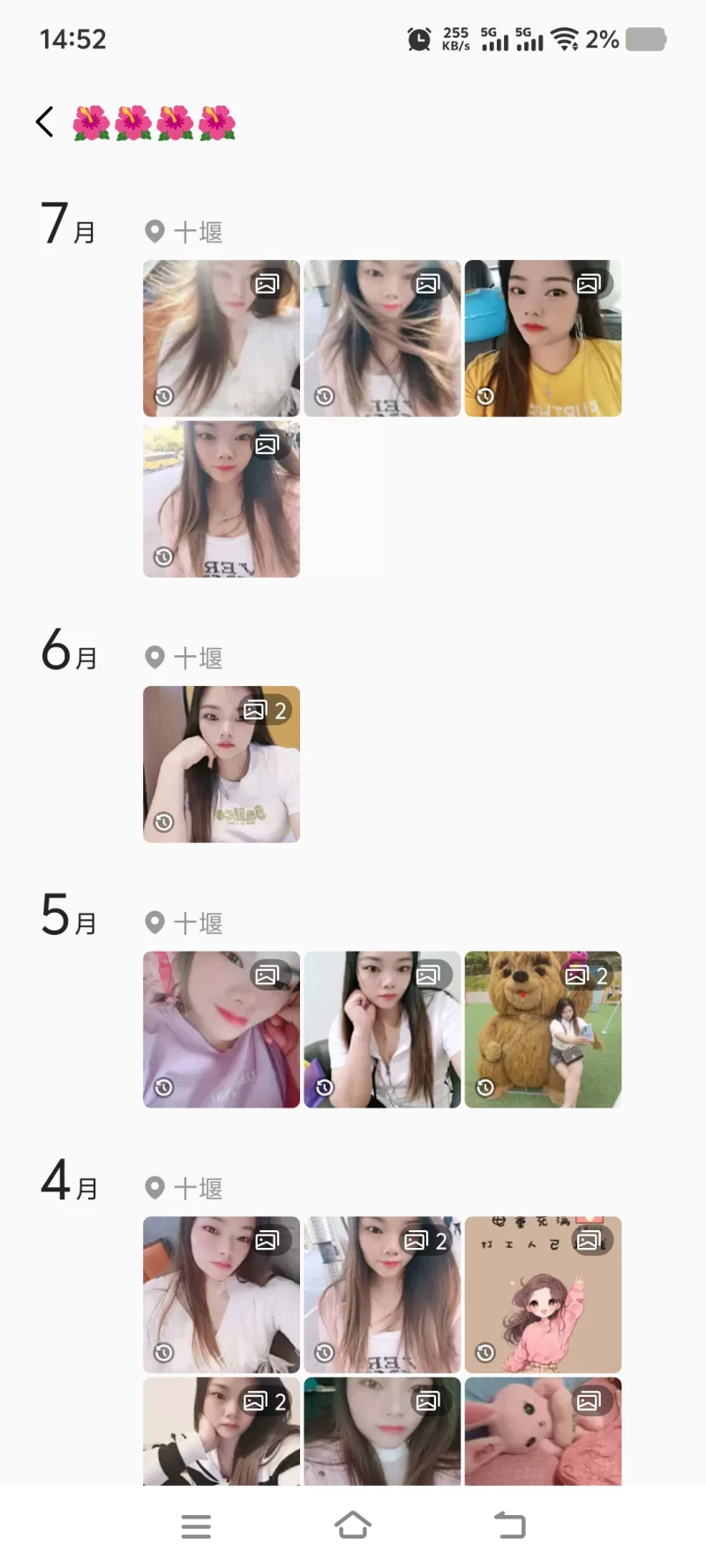This screenshot has height=1568, width=706.
Task: Open recent apps from the navigation bar
Action: pos(196,1526)
